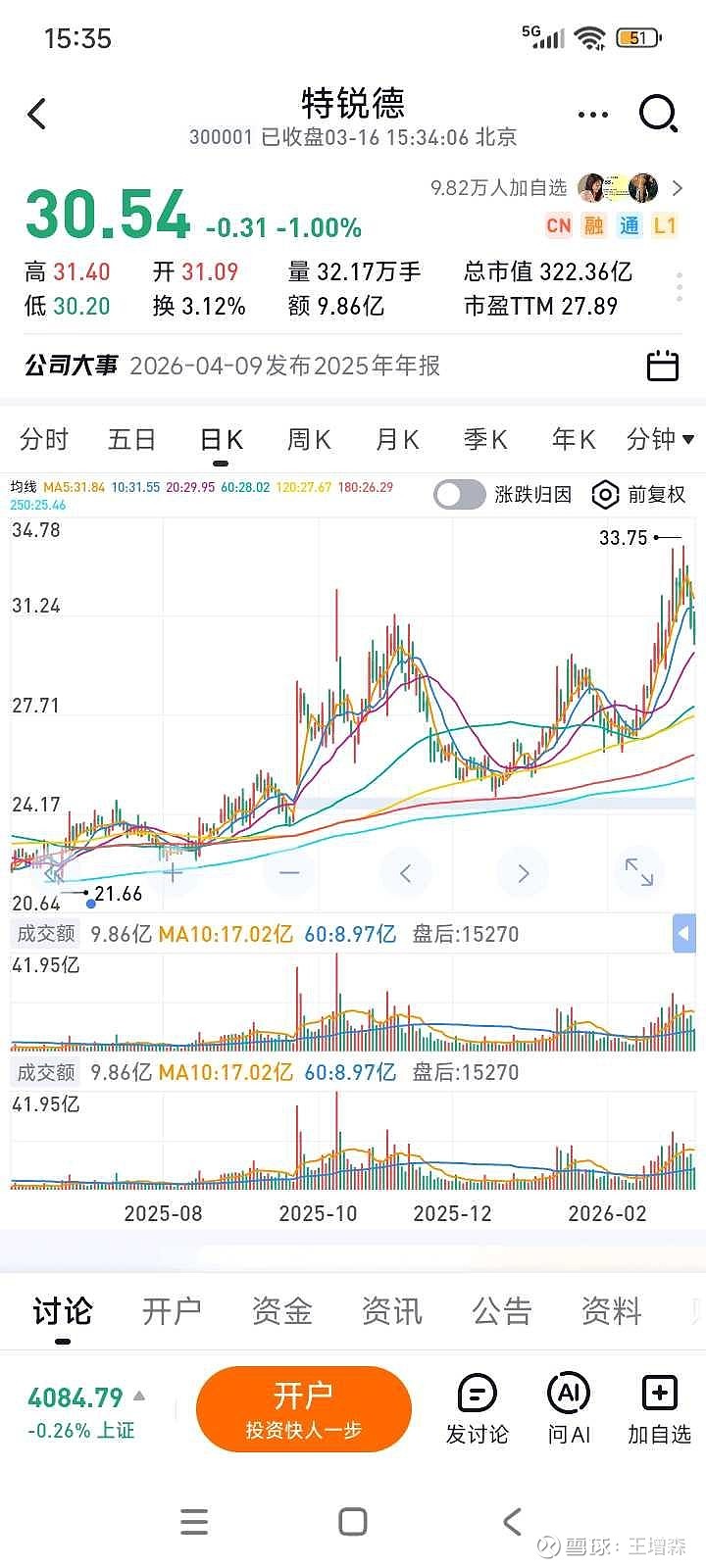The image size is (706, 1568).
Task: Ask the AI assistant via 问AI
Action: point(569,1409)
